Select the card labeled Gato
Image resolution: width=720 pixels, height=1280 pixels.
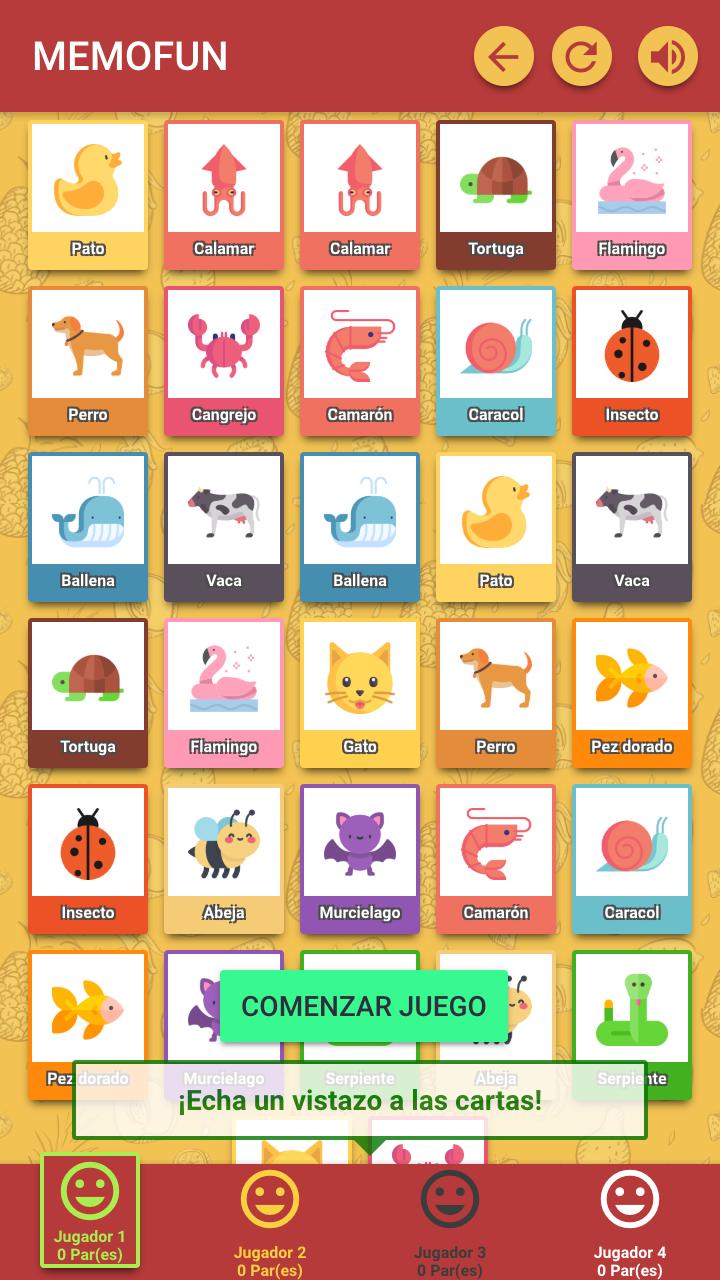pos(360,692)
